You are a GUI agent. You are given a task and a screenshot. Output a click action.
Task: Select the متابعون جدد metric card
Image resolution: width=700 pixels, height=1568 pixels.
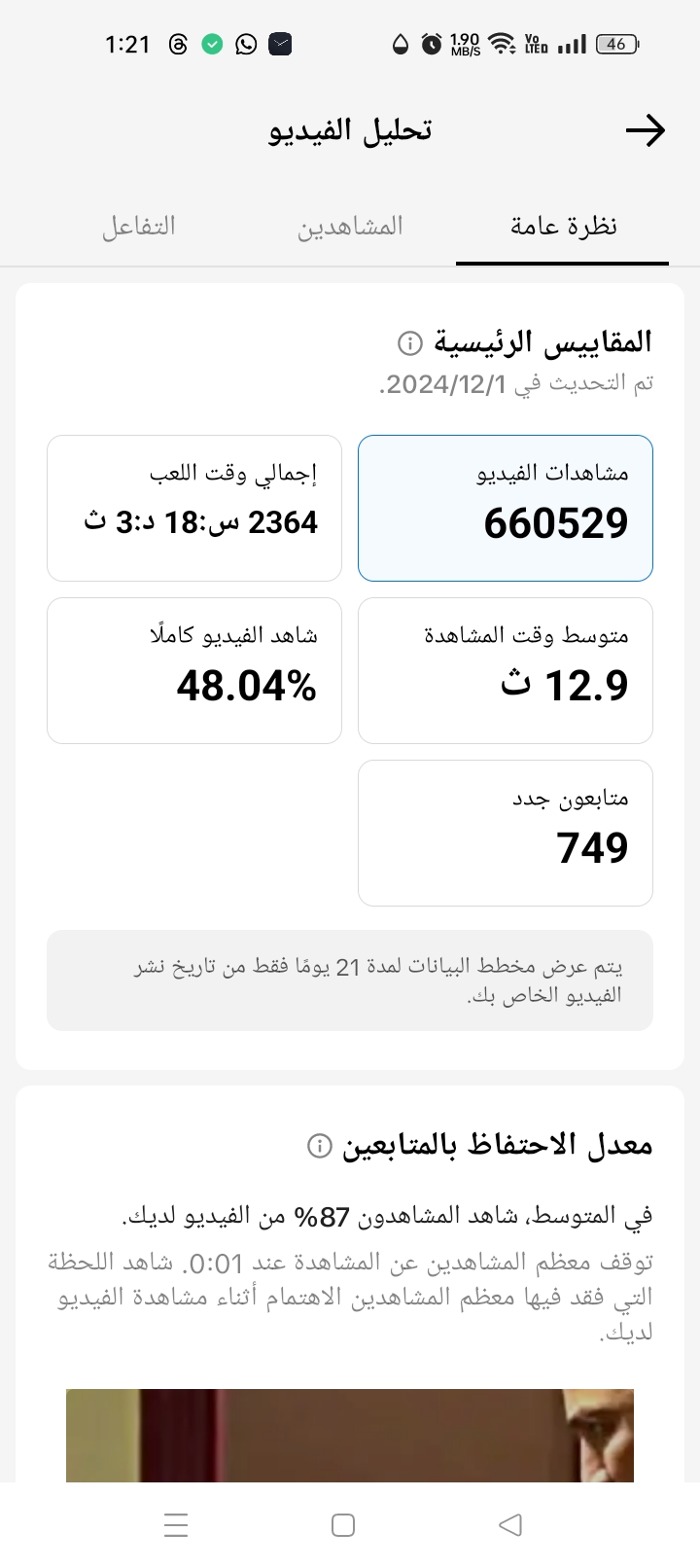(x=506, y=833)
